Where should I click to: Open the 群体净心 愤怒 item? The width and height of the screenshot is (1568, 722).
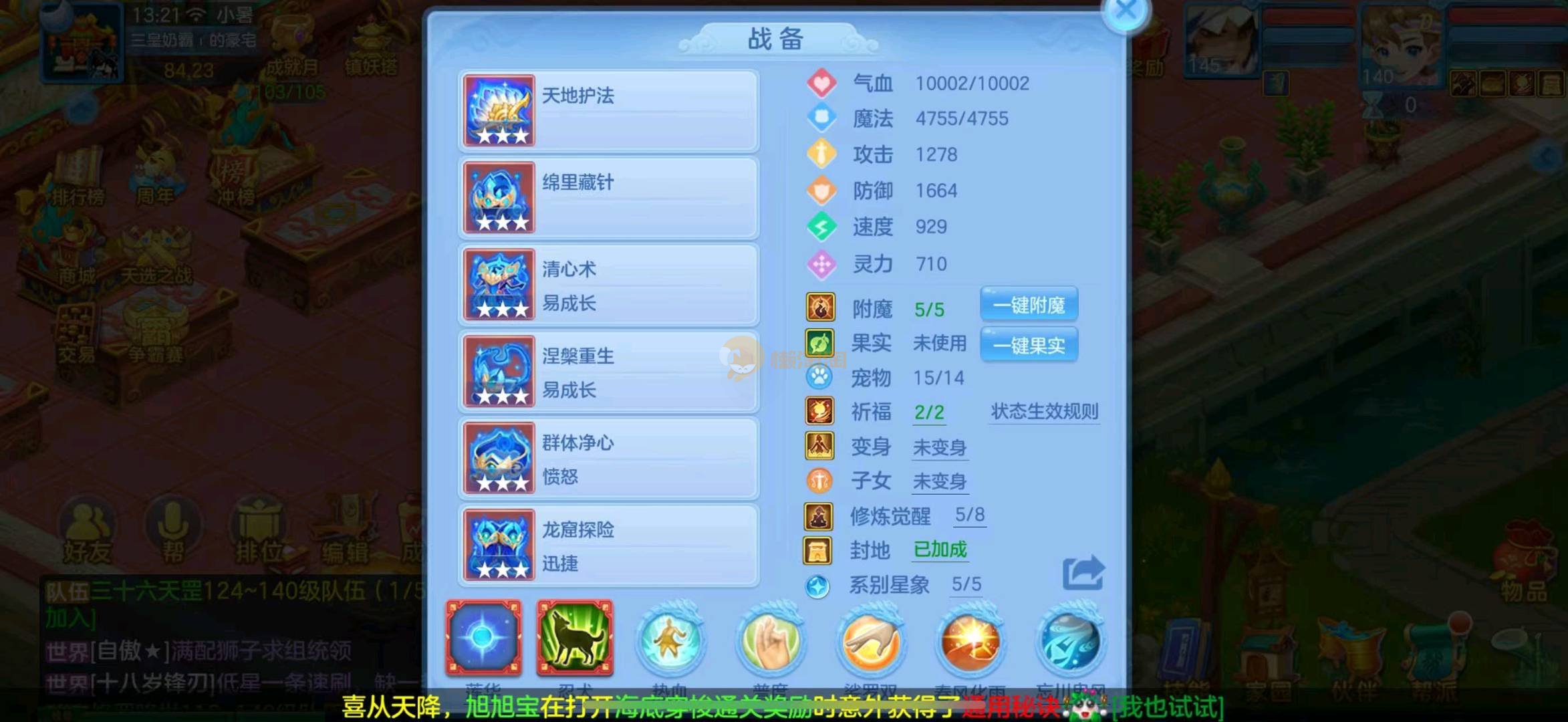pos(608,459)
